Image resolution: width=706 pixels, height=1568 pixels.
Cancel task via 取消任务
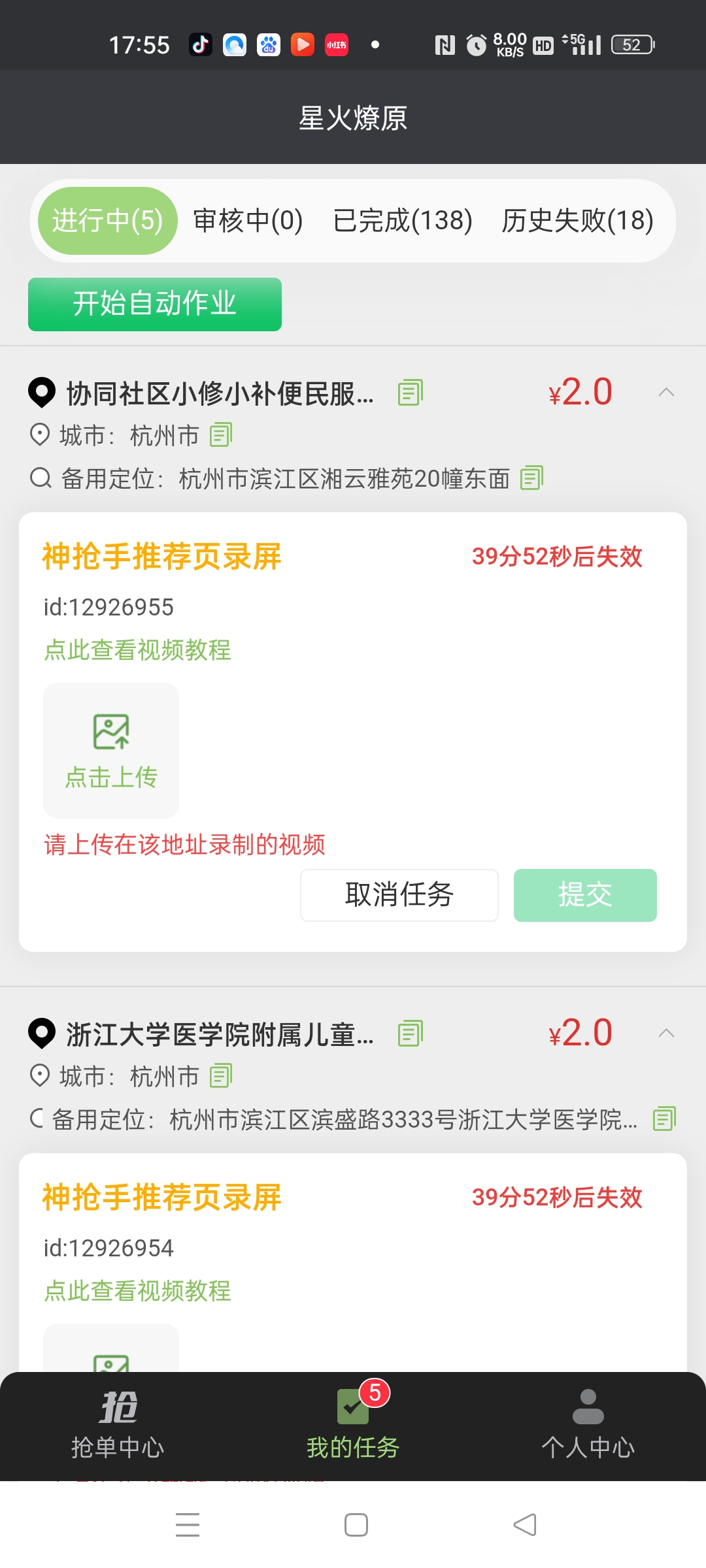pyautogui.click(x=399, y=895)
